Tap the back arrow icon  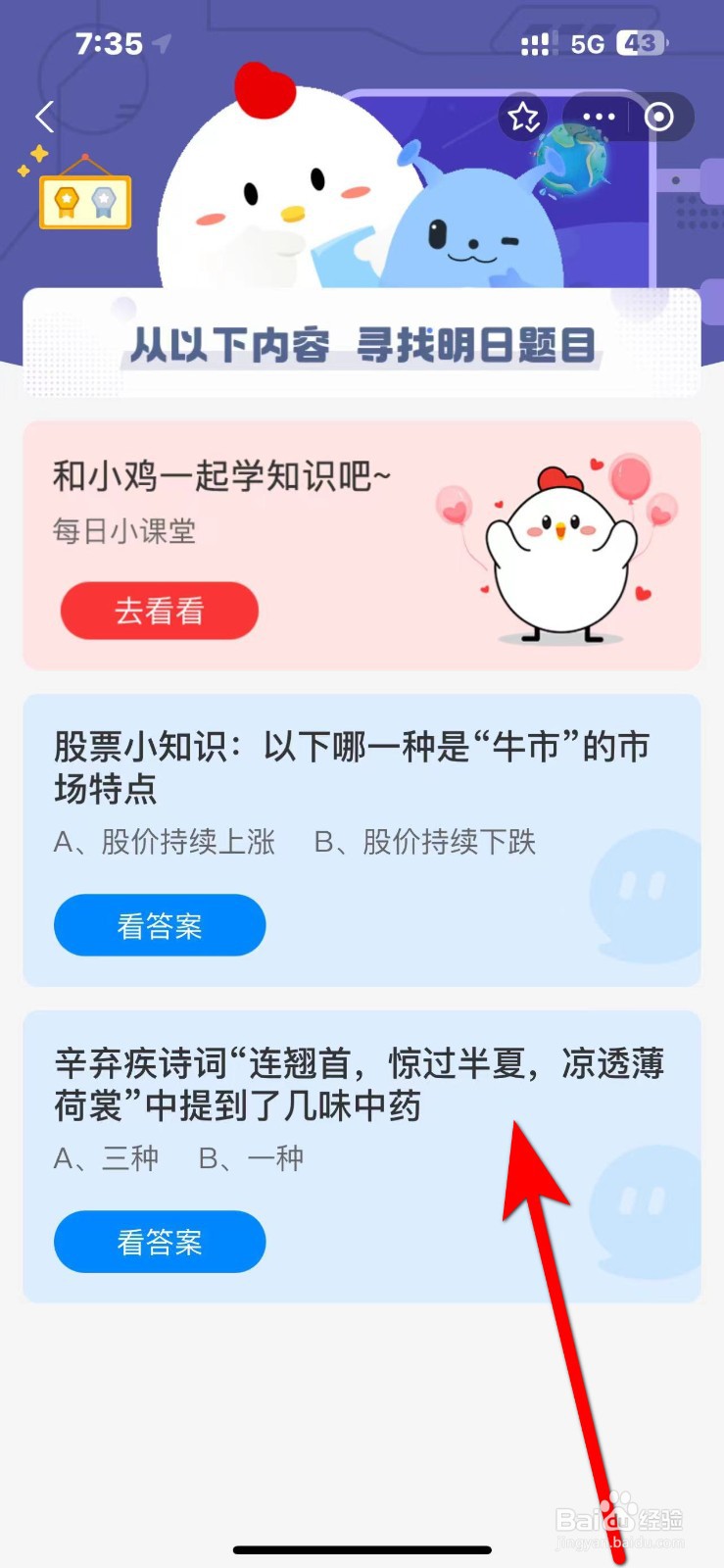(x=43, y=117)
